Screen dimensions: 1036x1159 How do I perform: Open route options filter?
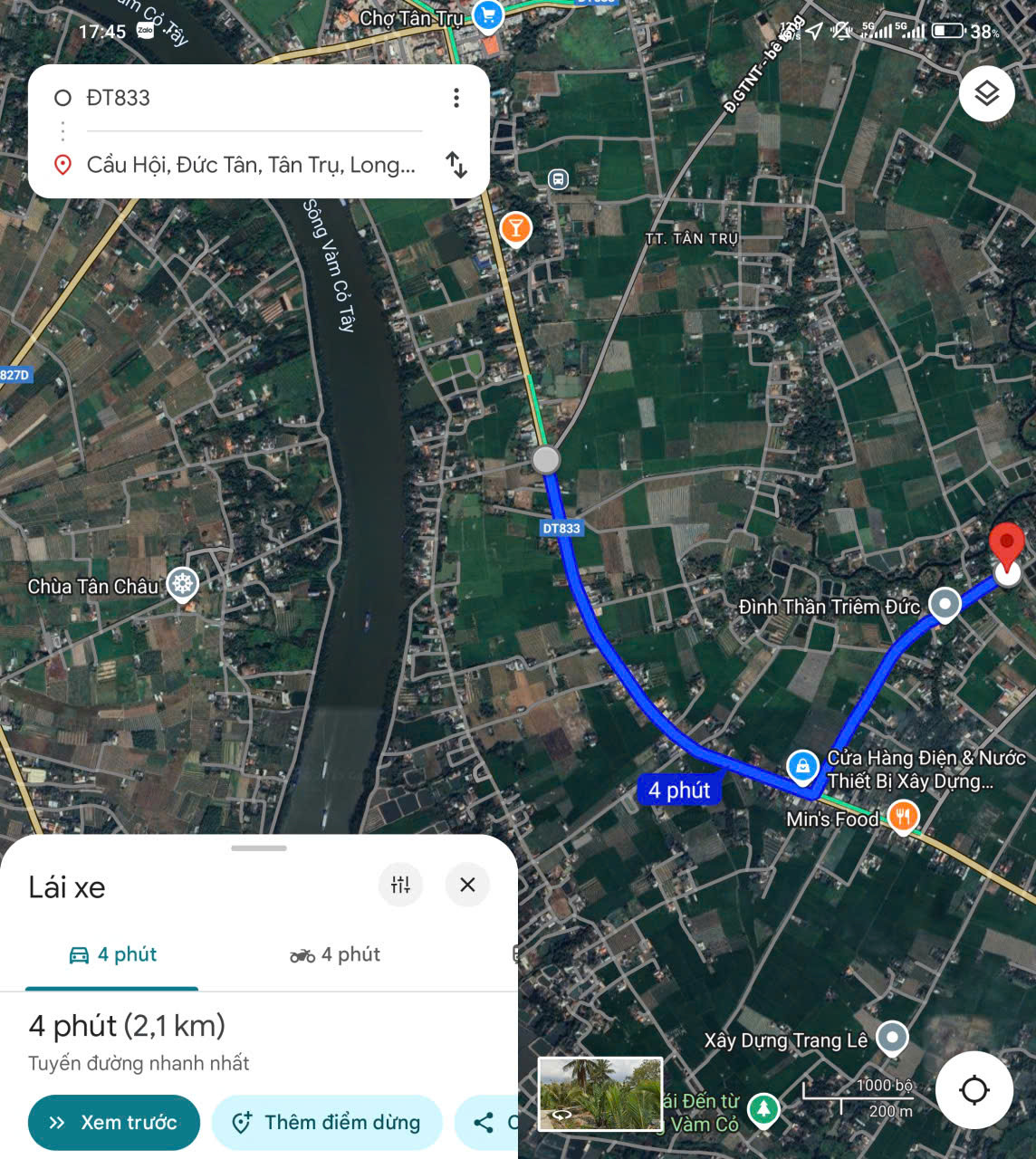coord(400,885)
